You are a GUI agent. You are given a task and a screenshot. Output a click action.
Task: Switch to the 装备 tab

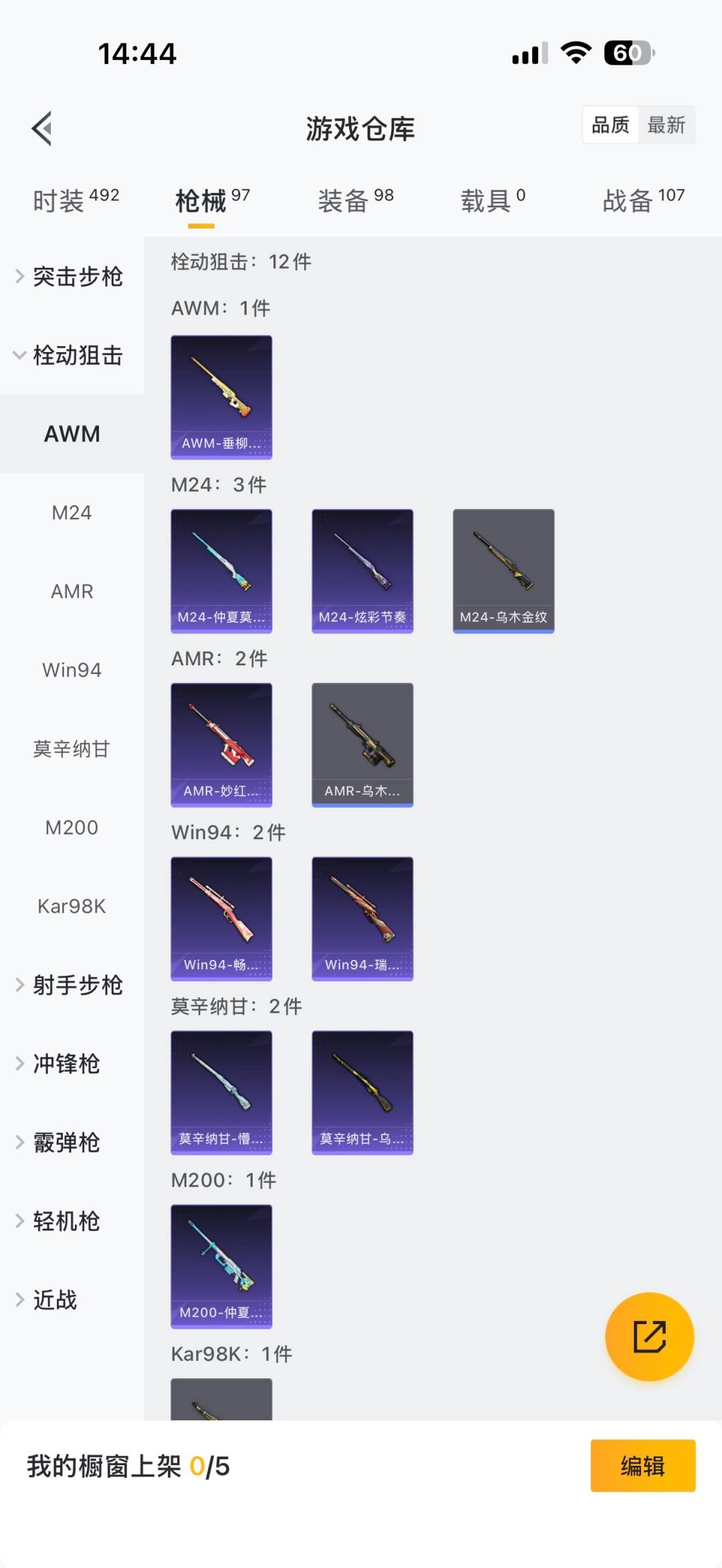(x=355, y=200)
